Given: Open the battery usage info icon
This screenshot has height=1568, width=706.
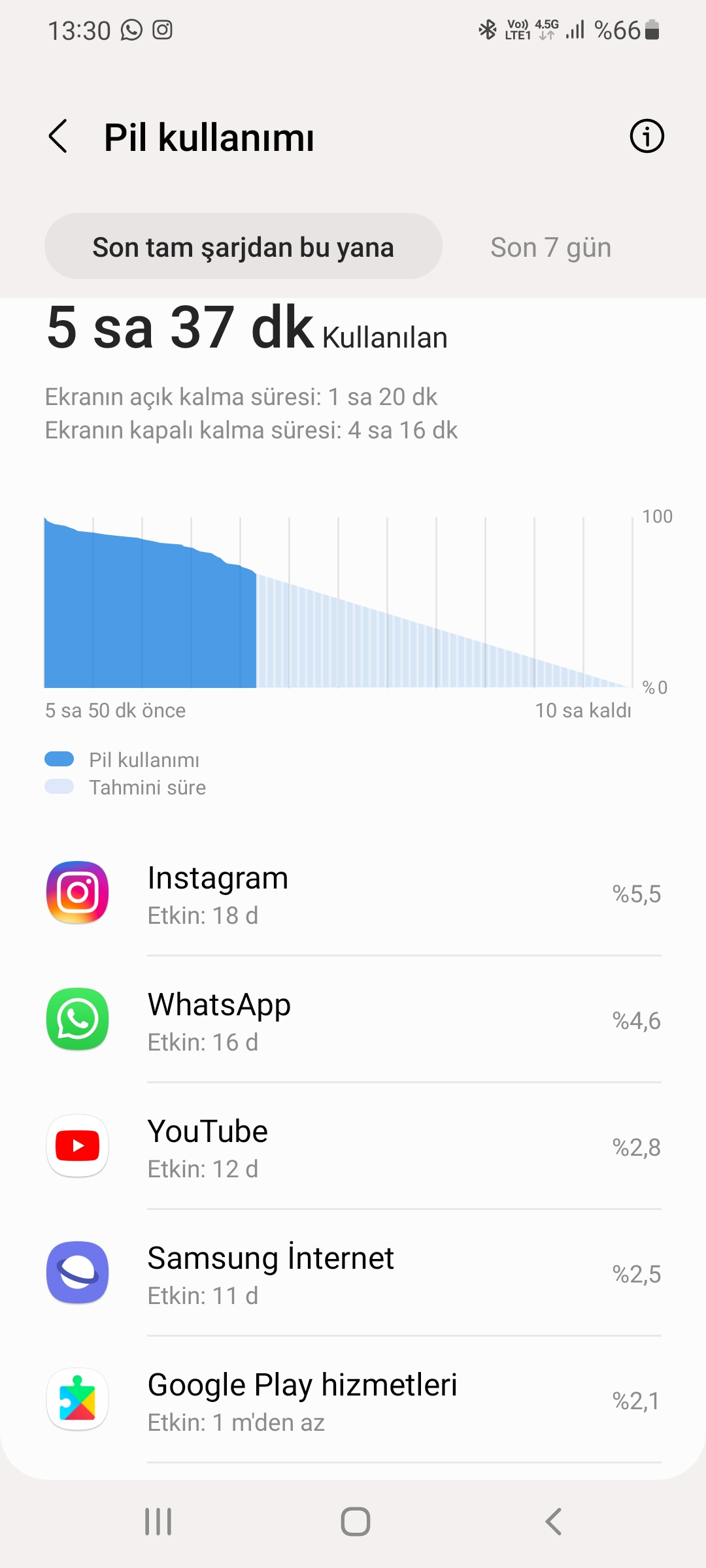Looking at the screenshot, I should pos(647,137).
